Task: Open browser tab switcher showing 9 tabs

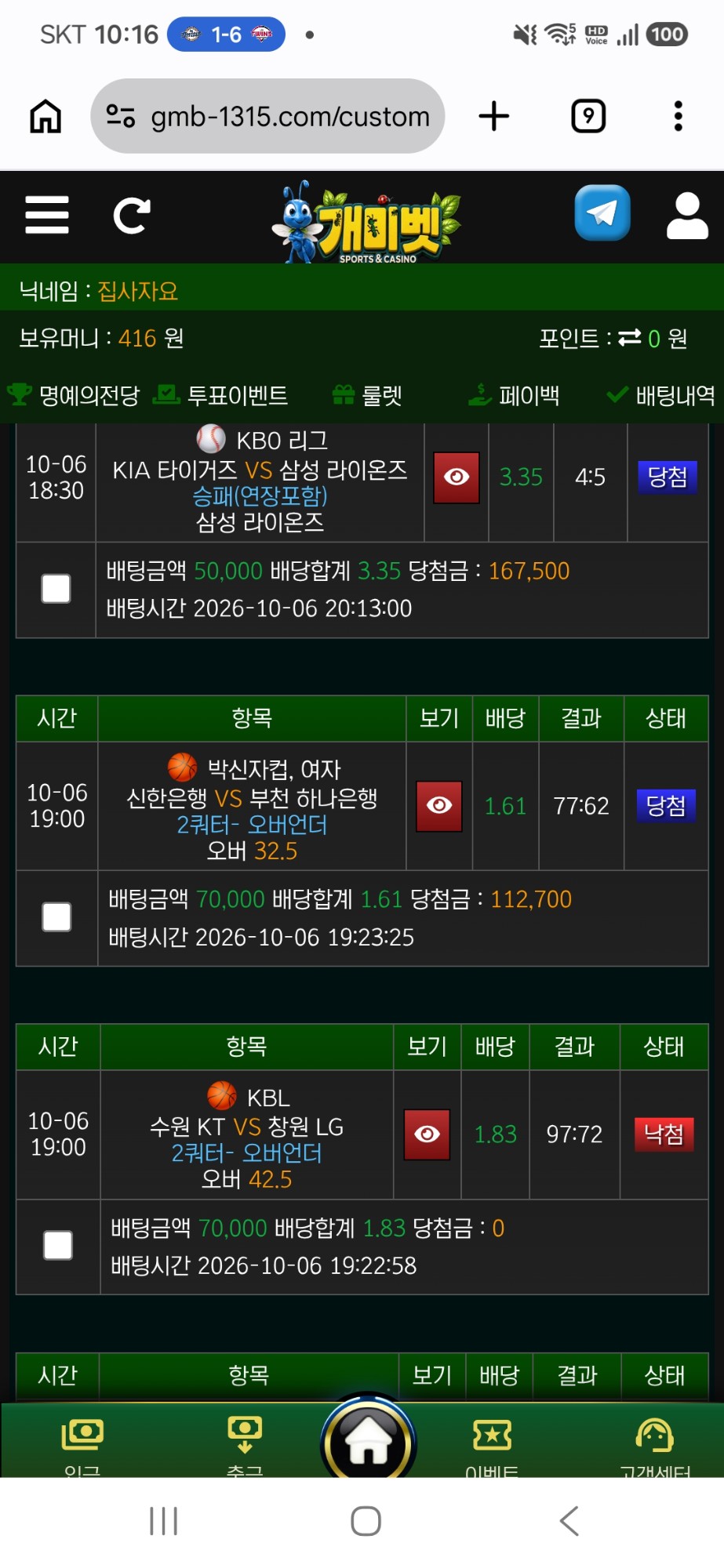Action: point(588,116)
